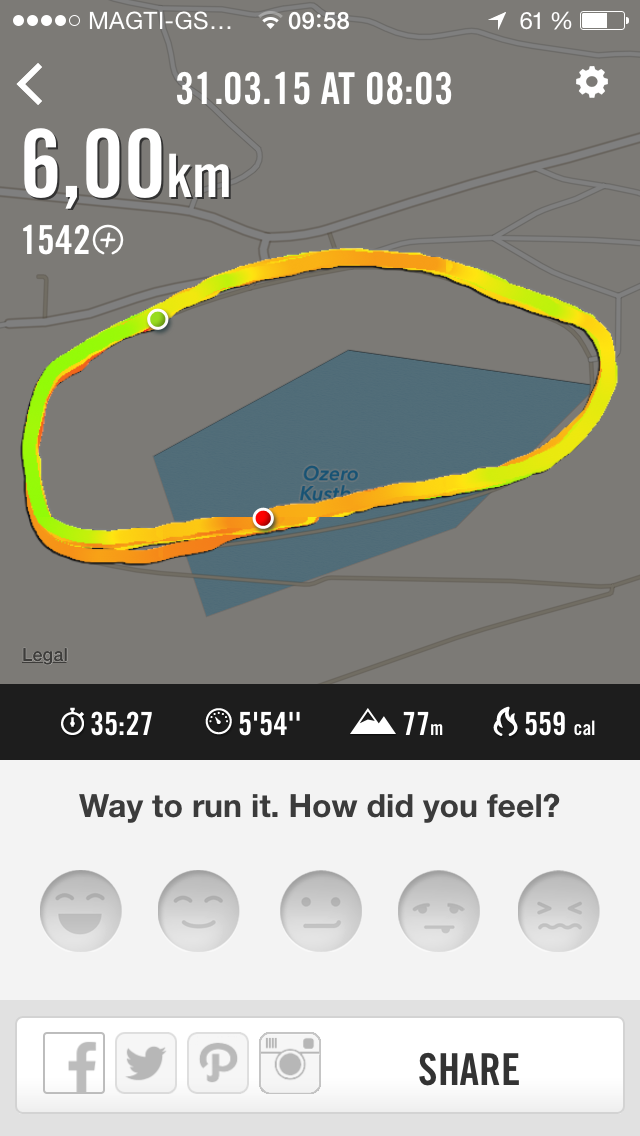
Task: Share the run on Twitter
Action: 146,1063
